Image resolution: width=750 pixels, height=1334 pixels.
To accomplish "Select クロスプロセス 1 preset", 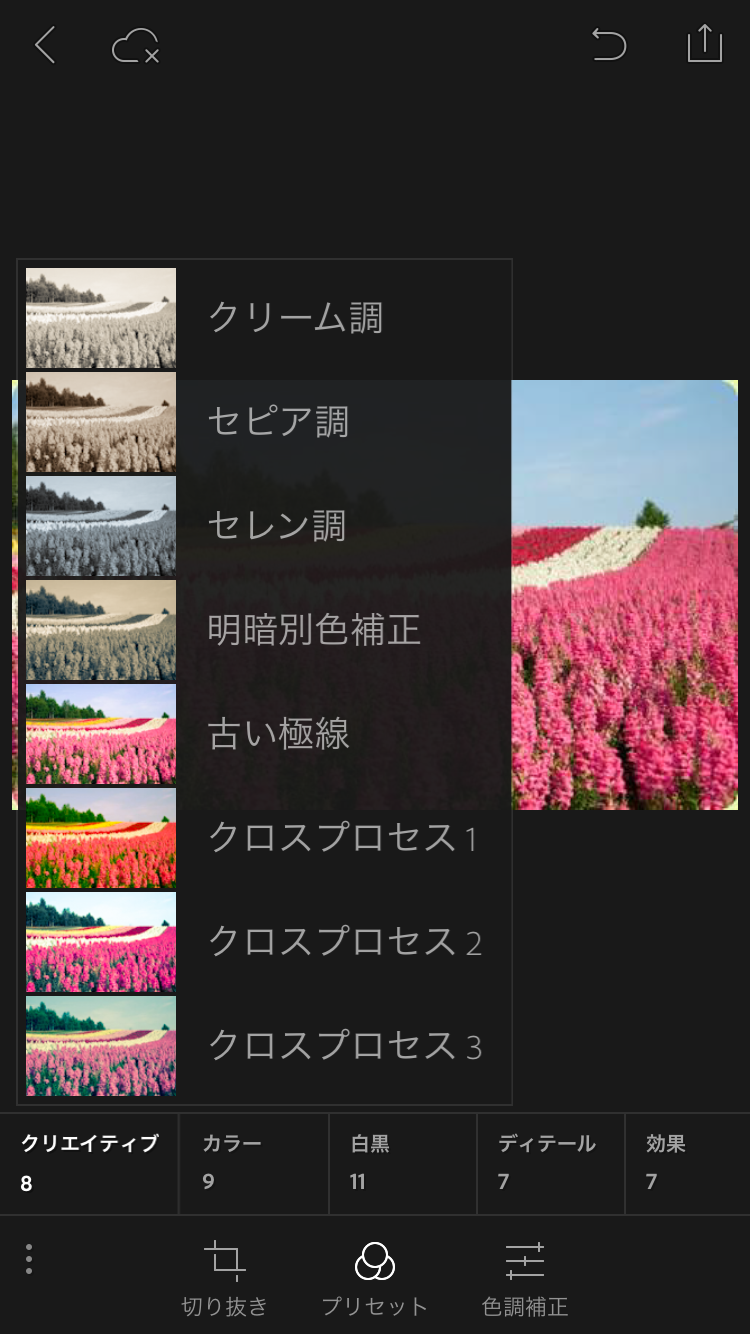I will coord(265,838).
